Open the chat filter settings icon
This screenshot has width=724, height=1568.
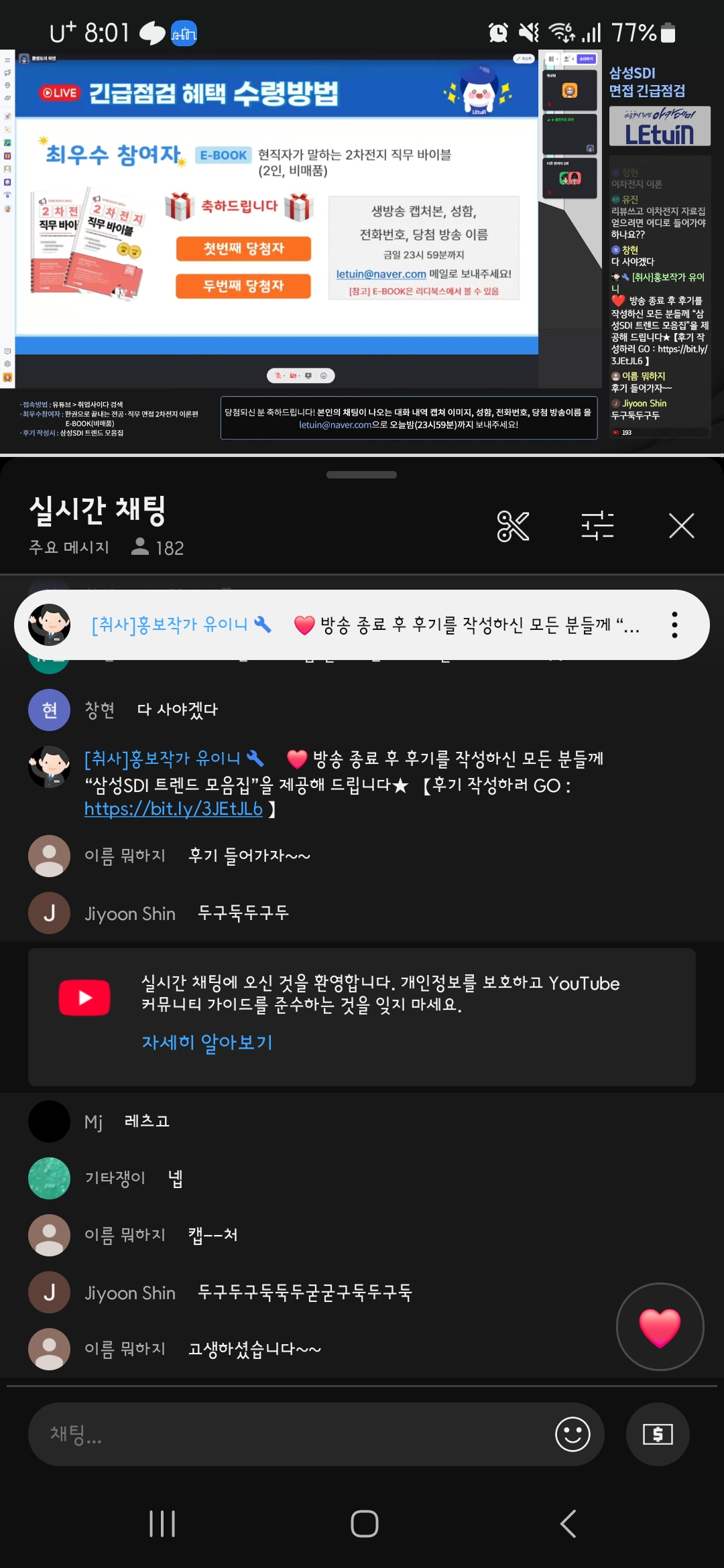[x=597, y=526]
